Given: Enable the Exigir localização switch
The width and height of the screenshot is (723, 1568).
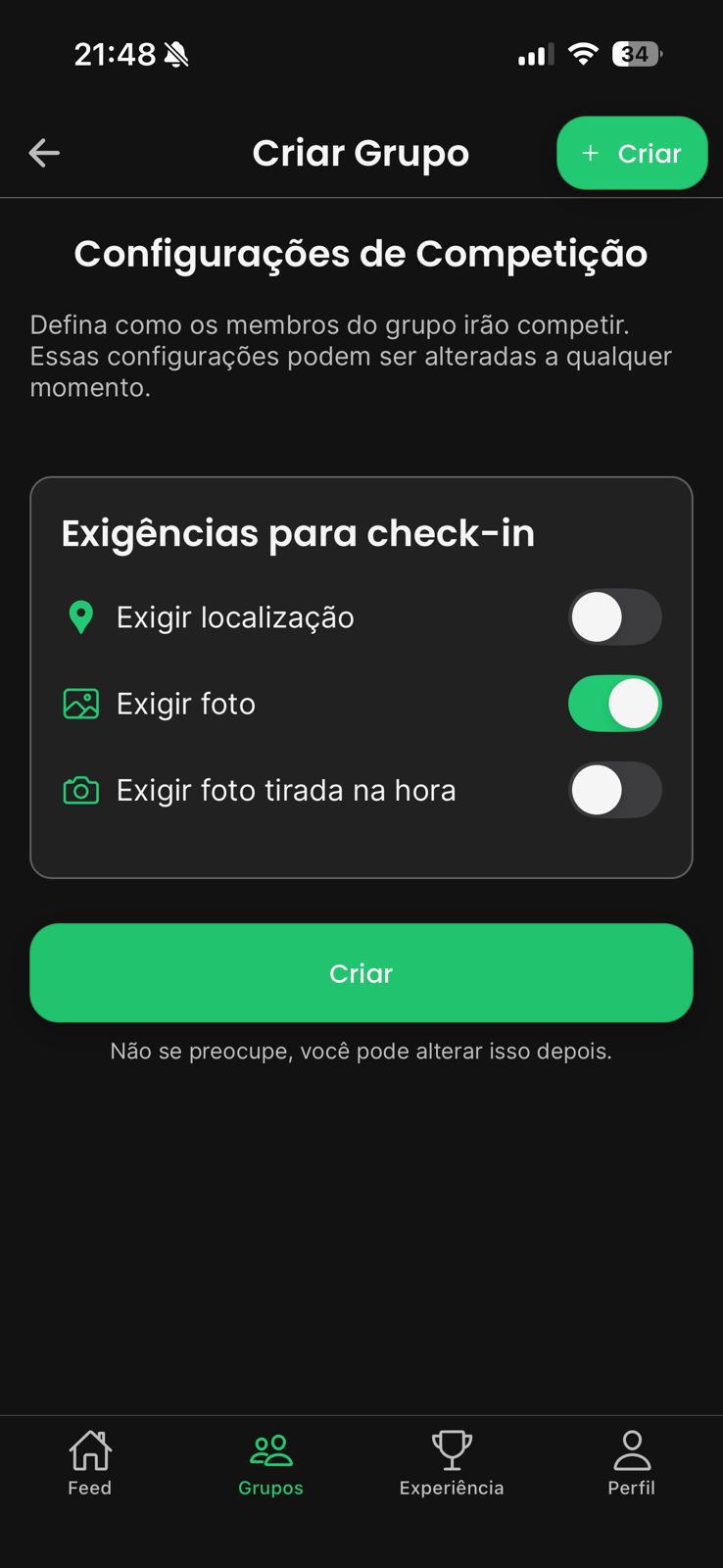Looking at the screenshot, I should [615, 617].
